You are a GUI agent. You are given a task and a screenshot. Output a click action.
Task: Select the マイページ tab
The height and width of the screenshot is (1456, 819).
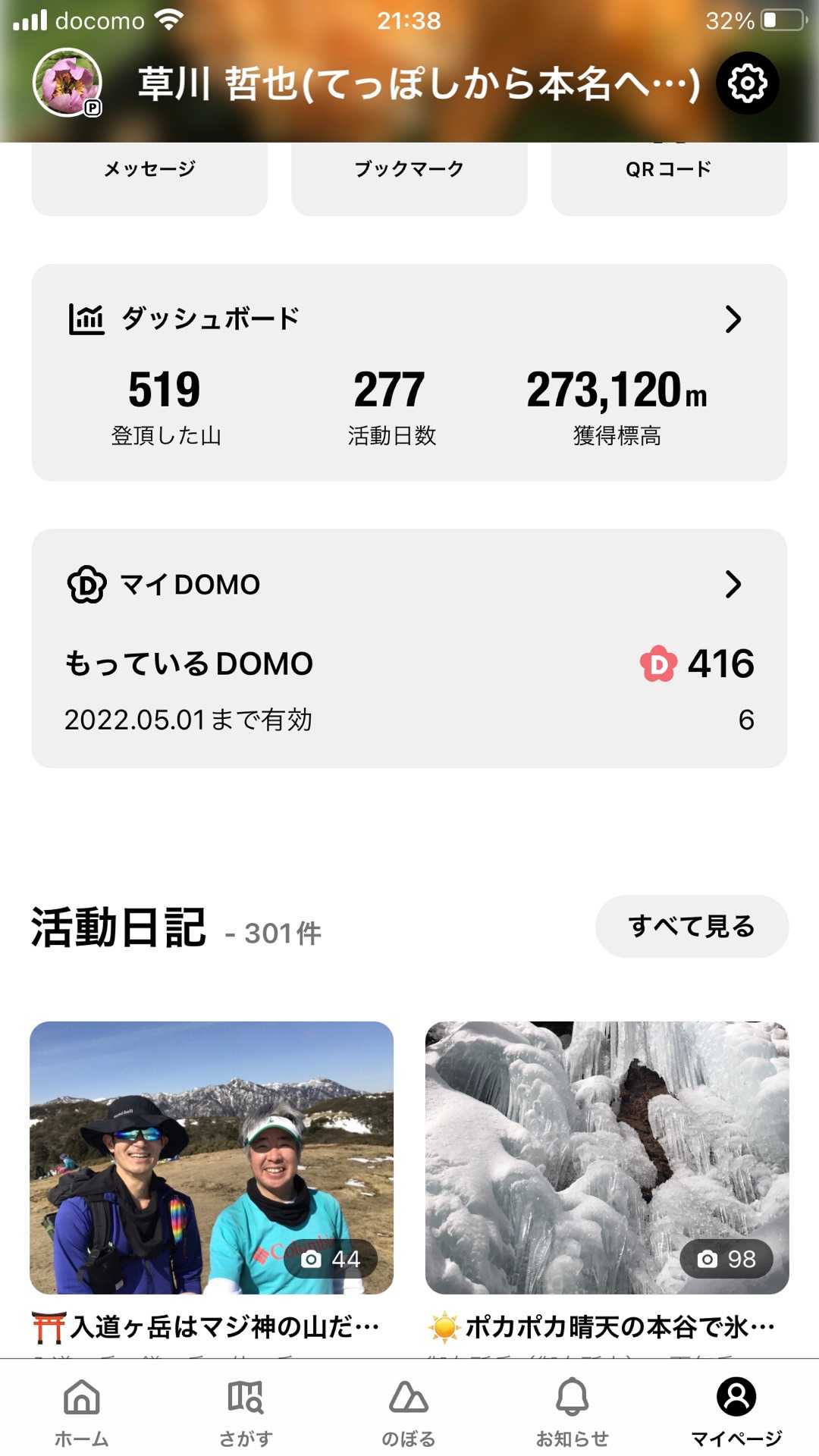[736, 1411]
